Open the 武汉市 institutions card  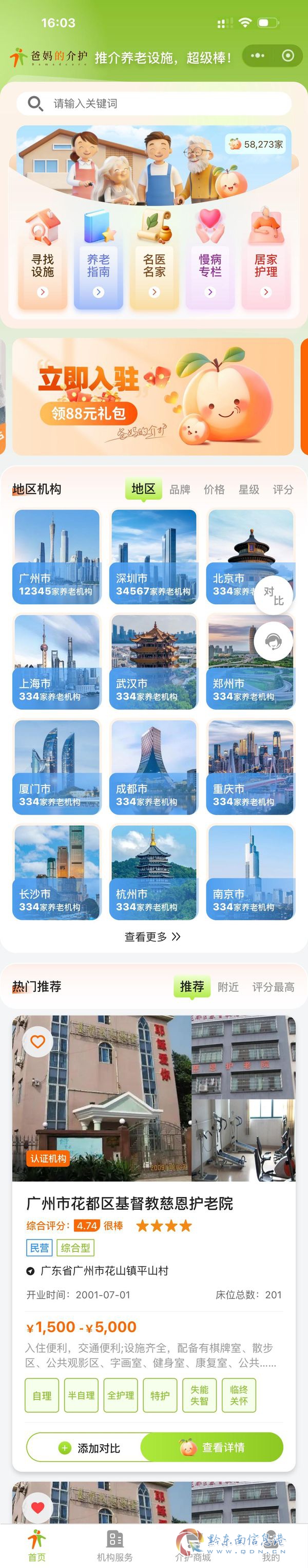coord(153,662)
